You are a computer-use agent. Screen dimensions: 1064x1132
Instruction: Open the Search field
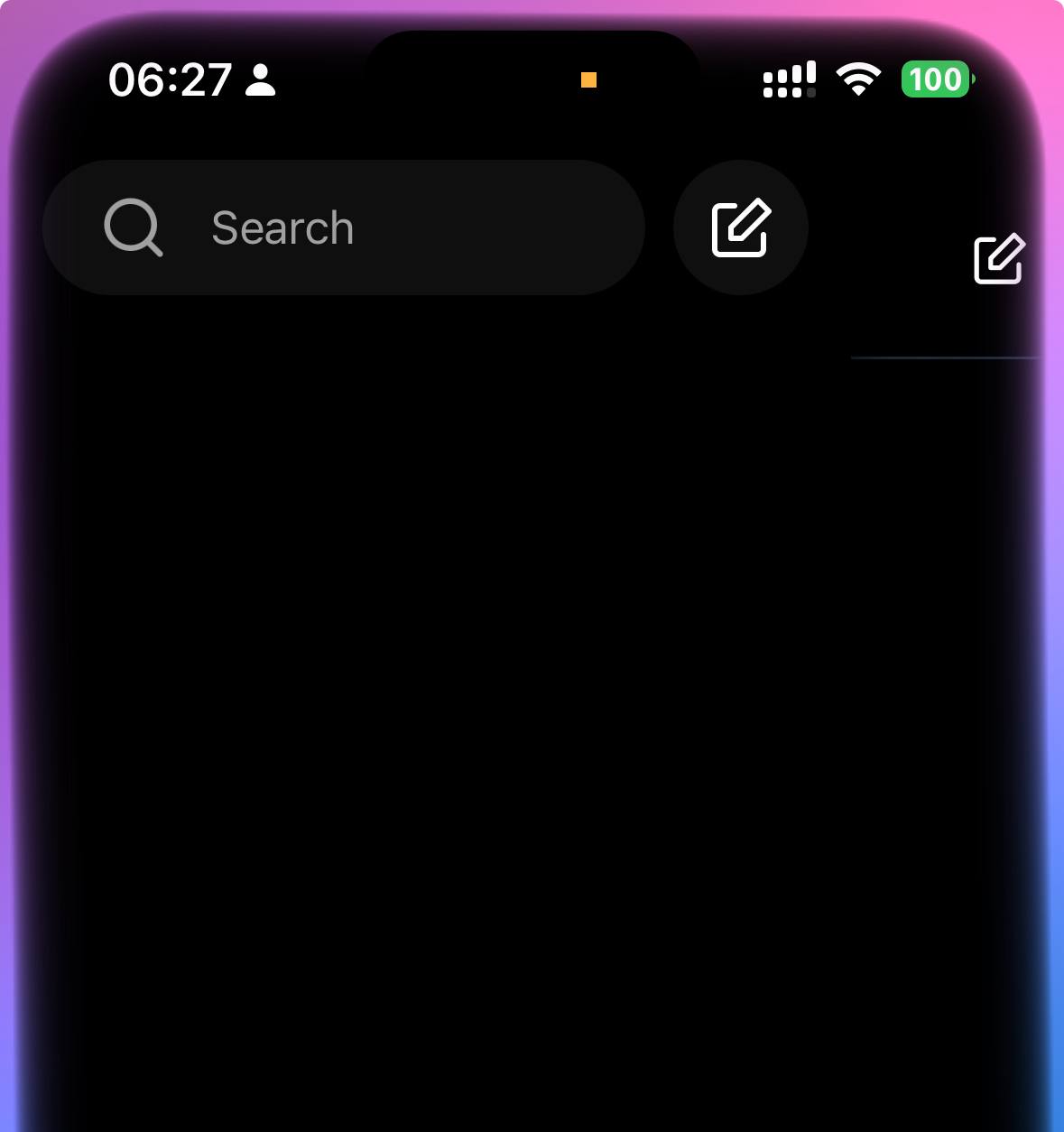coord(343,227)
